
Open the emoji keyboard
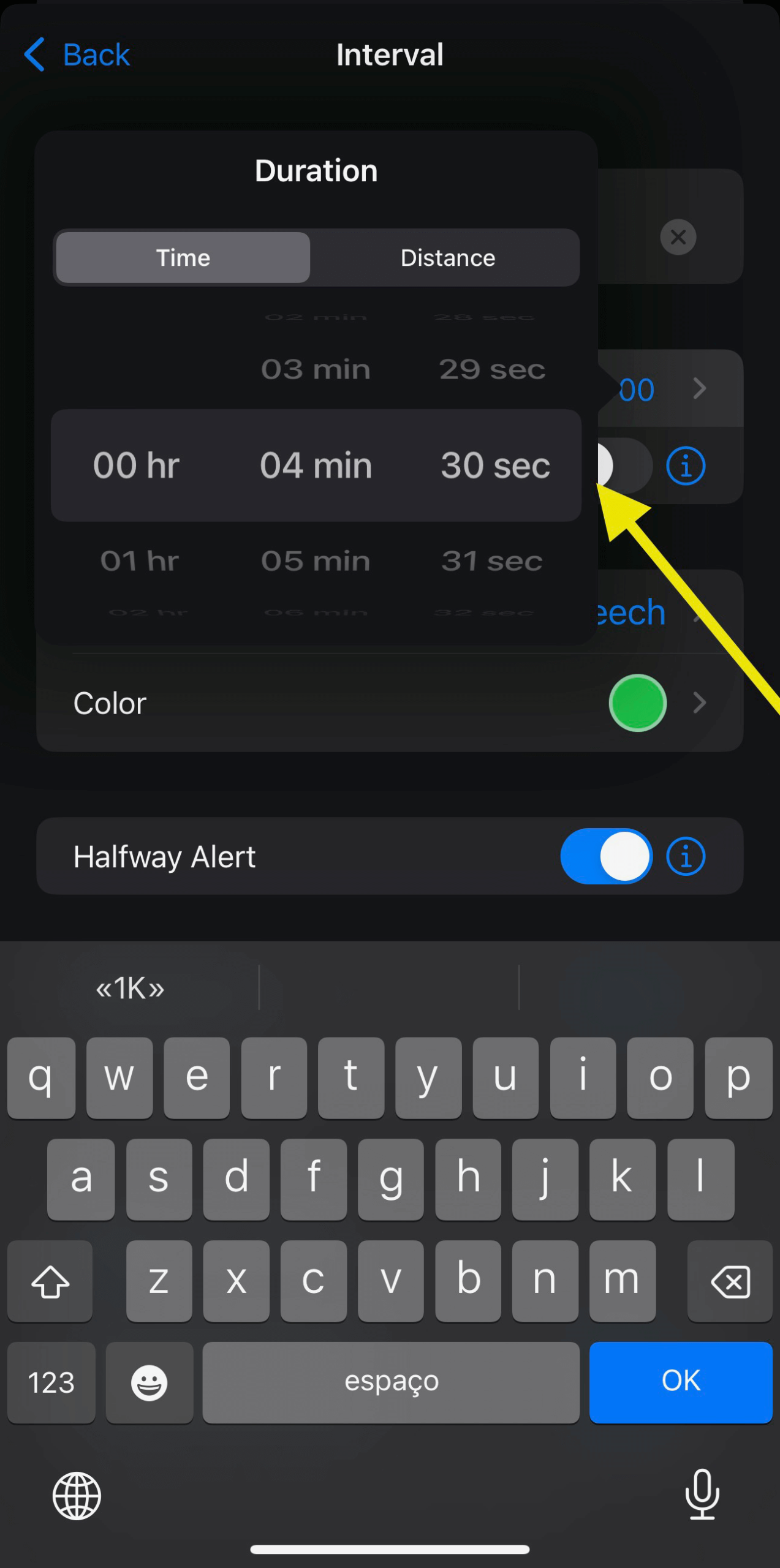tap(149, 1382)
